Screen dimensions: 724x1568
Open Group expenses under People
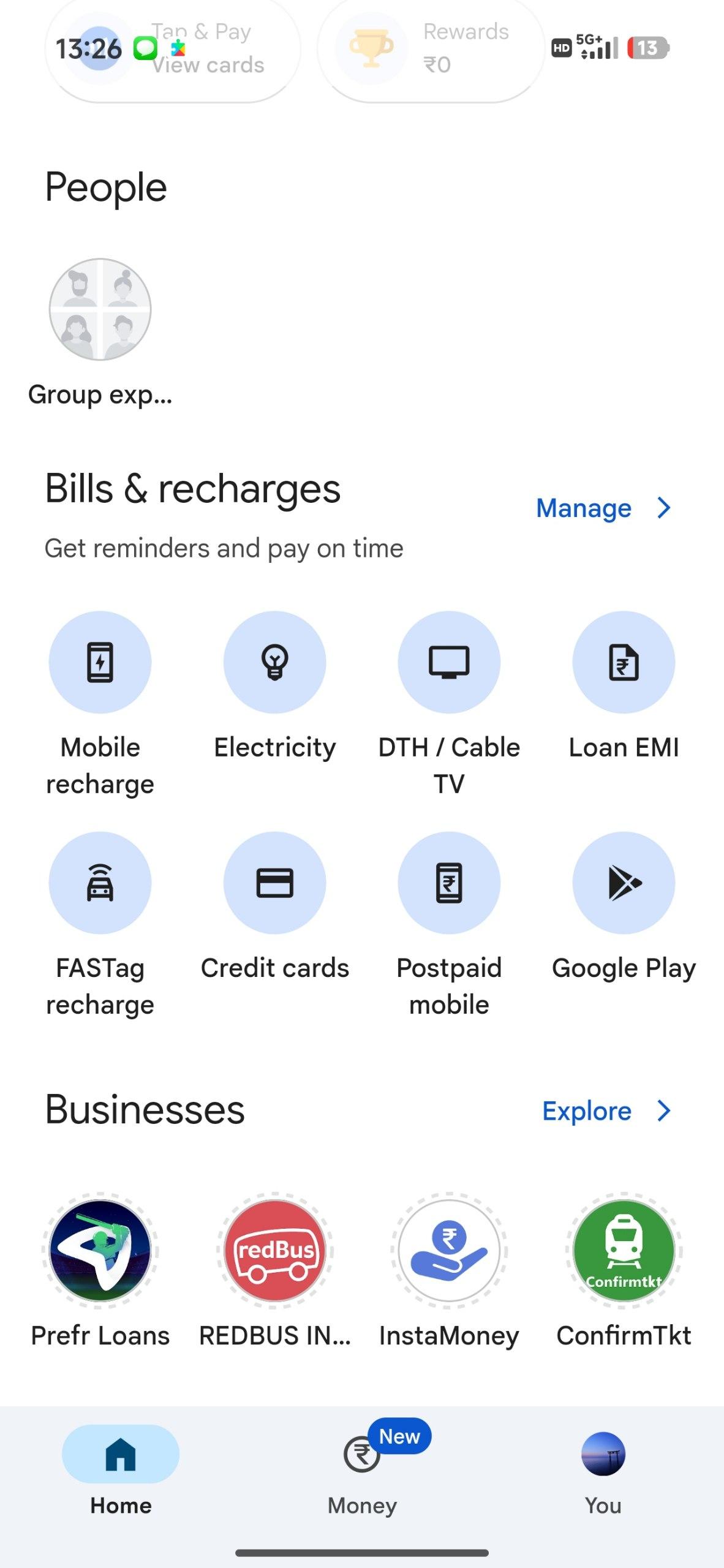pos(100,309)
